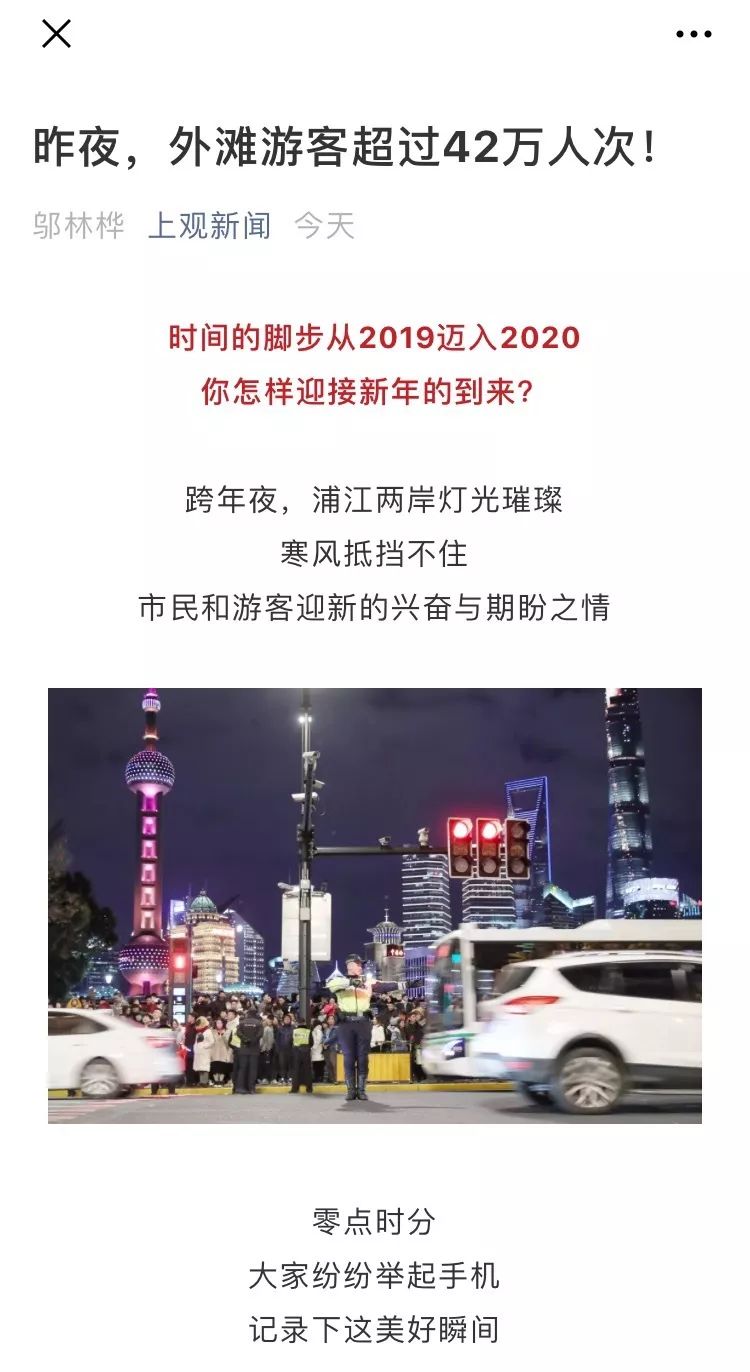The width and height of the screenshot is (750, 1372).
Task: Open the 上观新闻 account link
Action: tap(209, 226)
